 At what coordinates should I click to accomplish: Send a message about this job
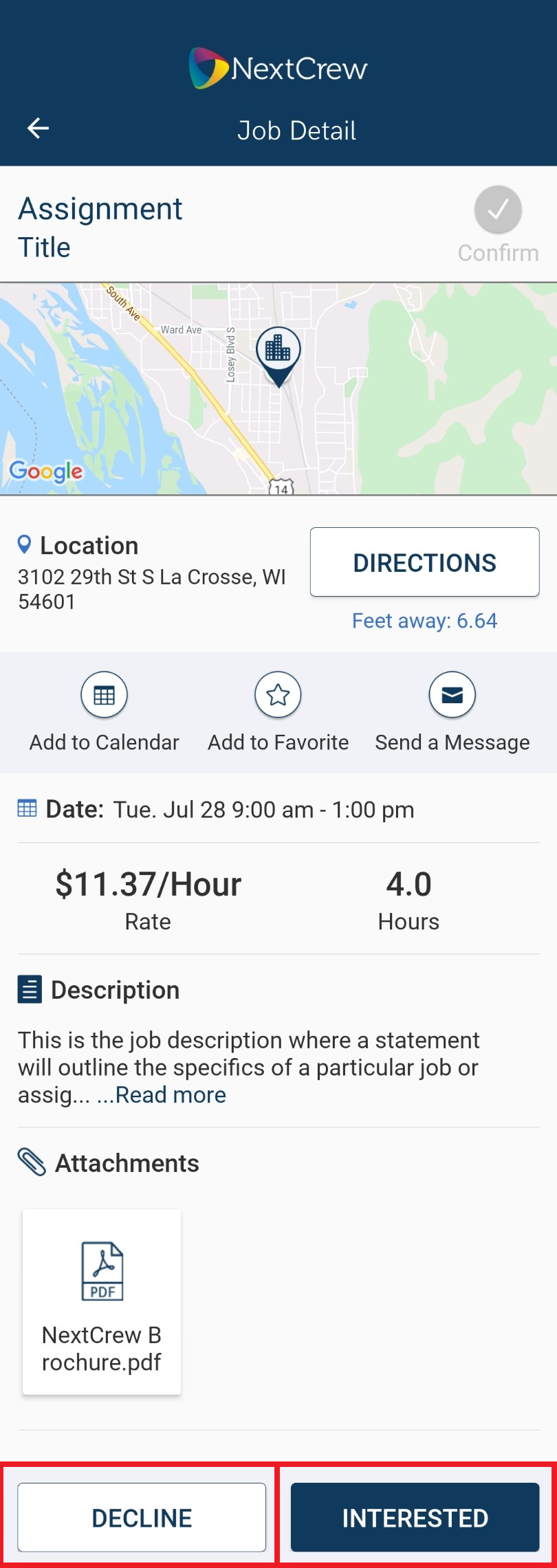coord(452,695)
